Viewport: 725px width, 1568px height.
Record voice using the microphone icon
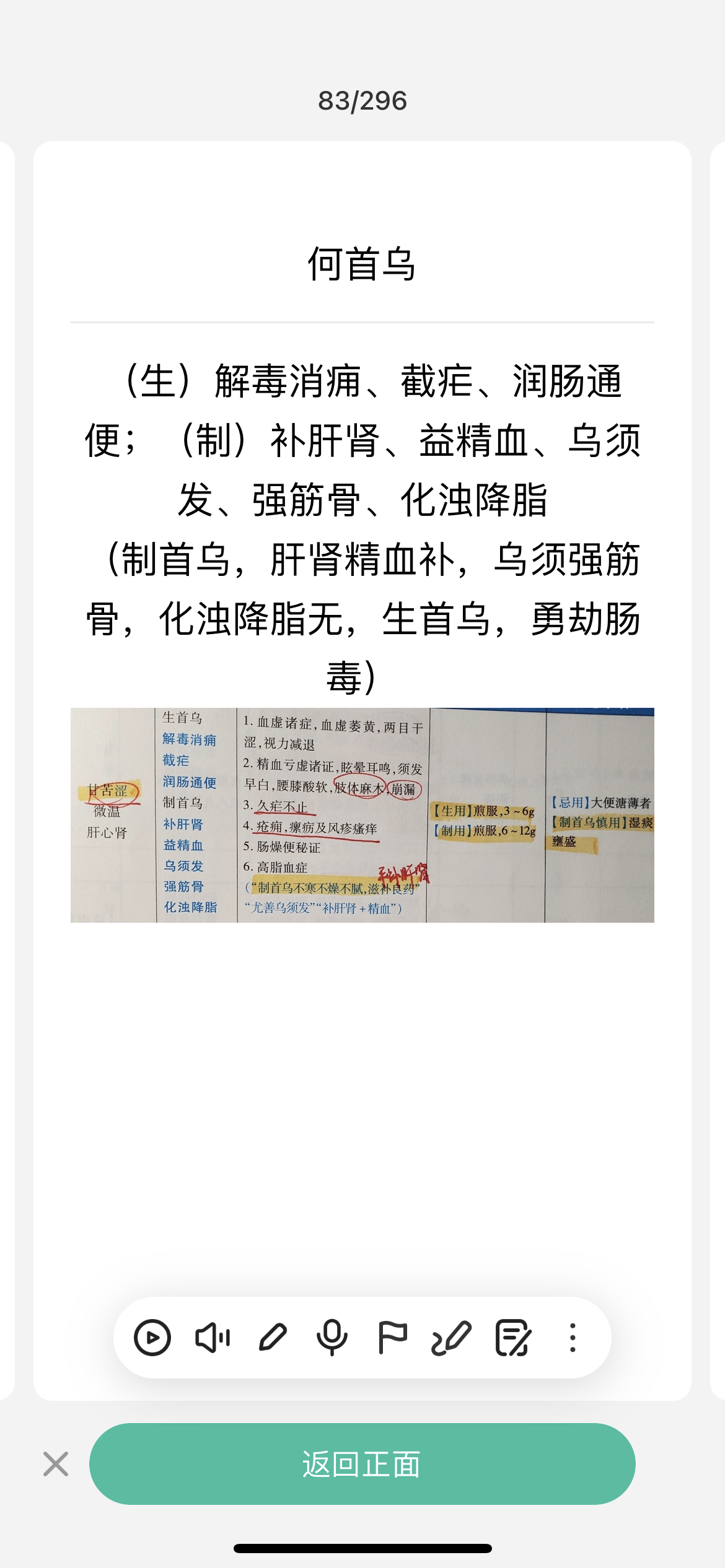pos(332,1338)
